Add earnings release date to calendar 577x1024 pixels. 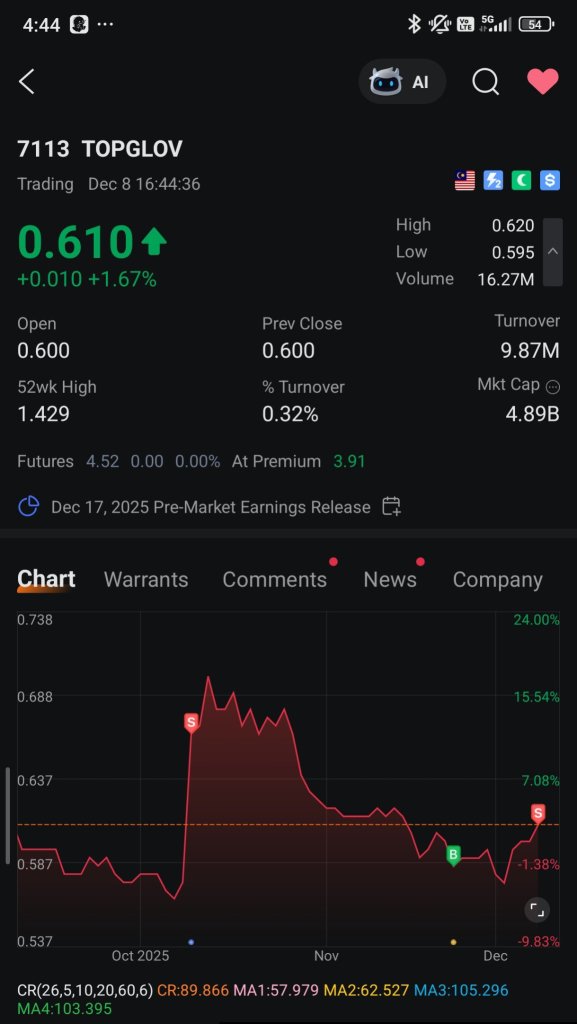(x=391, y=507)
